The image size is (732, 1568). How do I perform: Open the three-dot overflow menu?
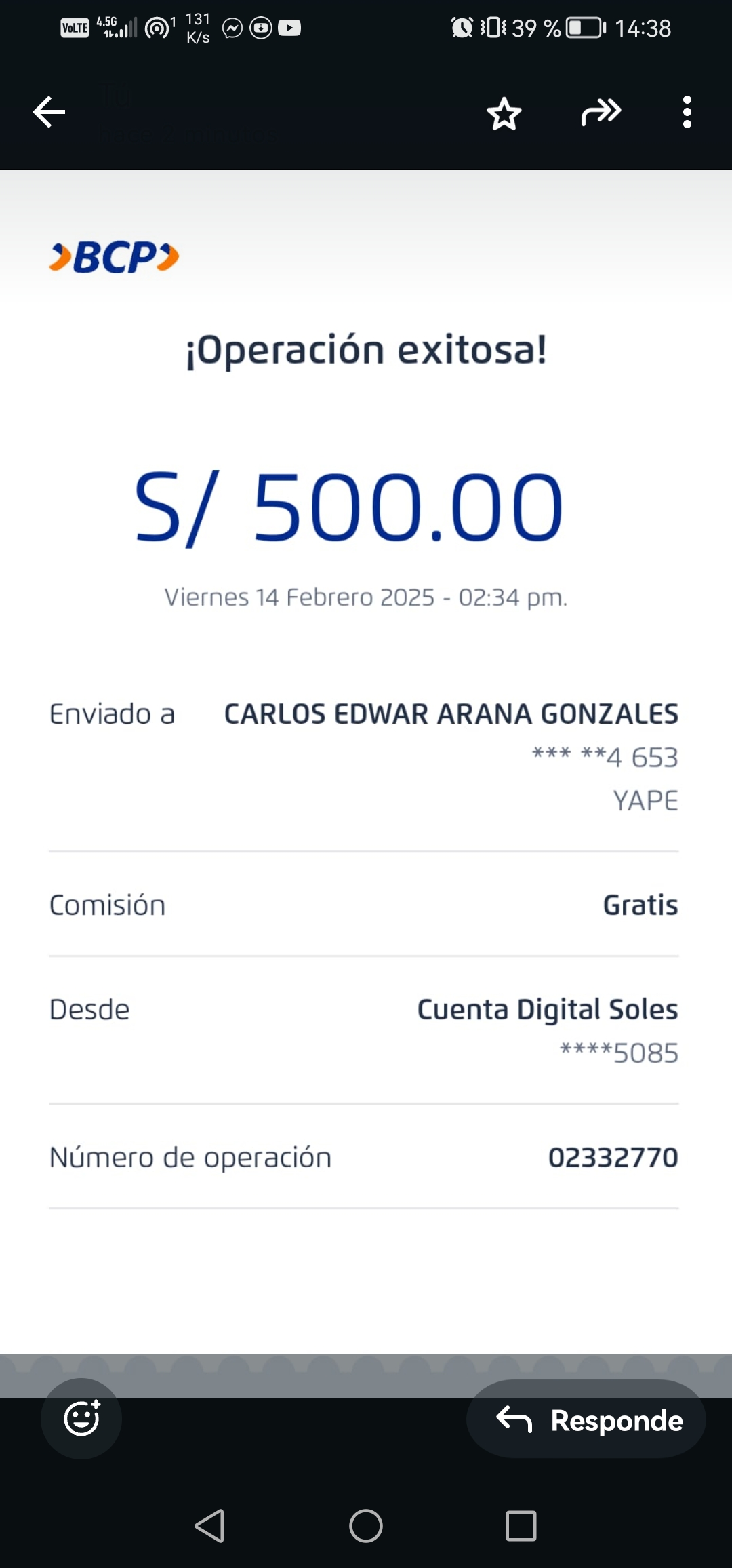(687, 112)
